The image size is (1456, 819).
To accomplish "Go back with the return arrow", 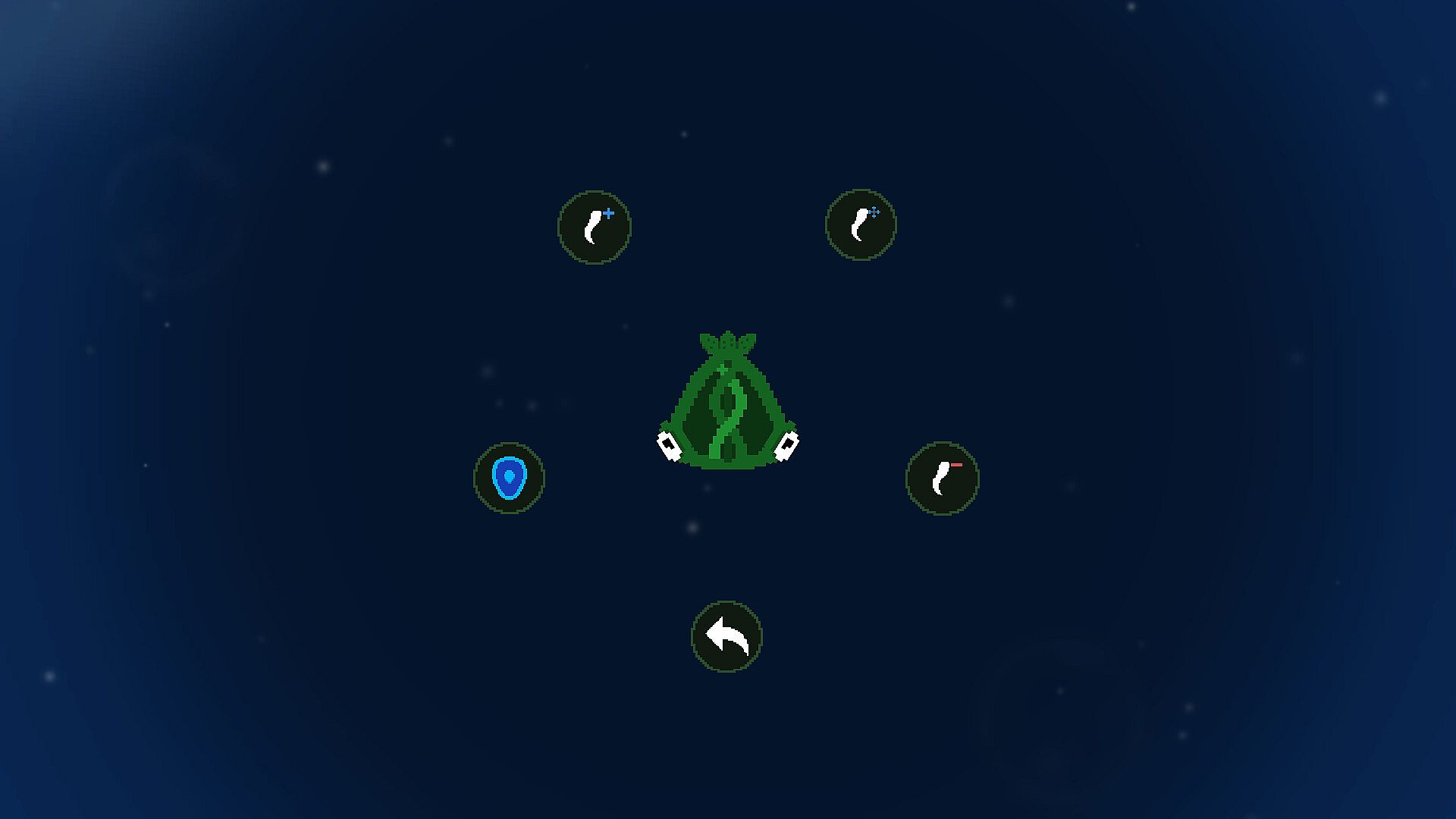I will pos(726,637).
